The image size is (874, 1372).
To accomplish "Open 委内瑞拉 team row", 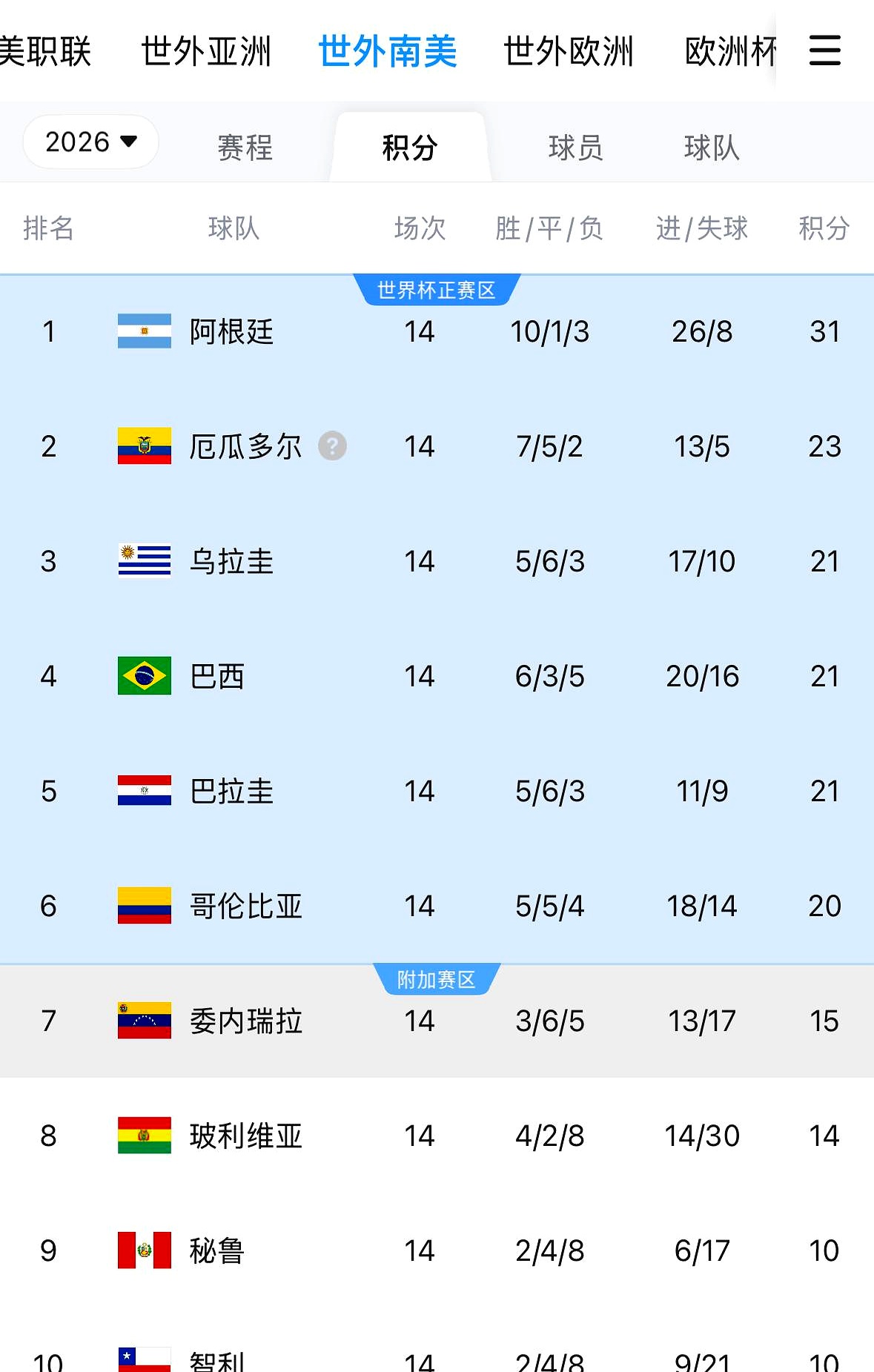I will pyautogui.click(x=245, y=1021).
